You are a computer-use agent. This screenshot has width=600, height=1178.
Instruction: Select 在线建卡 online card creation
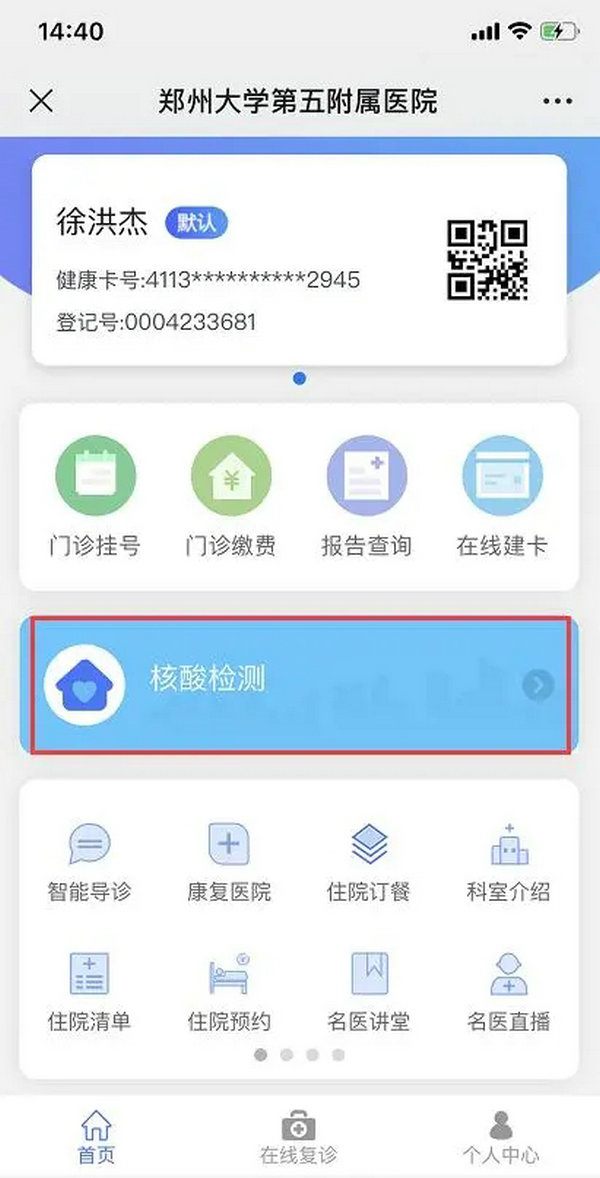coord(502,497)
